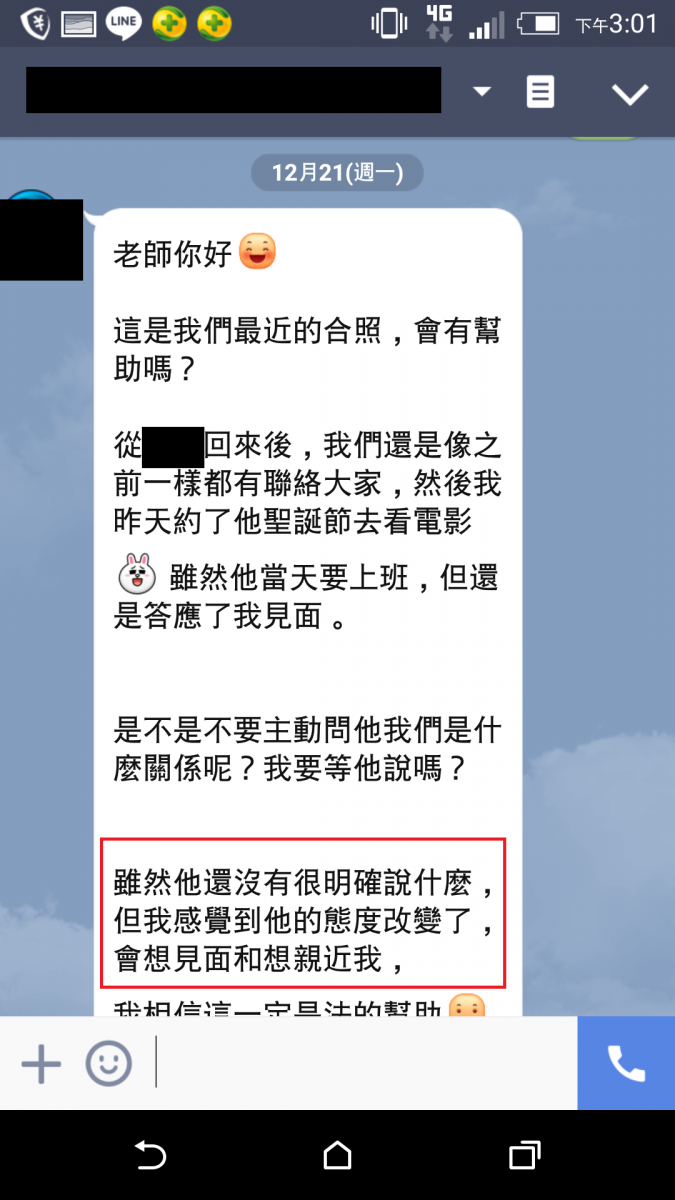Open the recent apps view

pos(524,1156)
